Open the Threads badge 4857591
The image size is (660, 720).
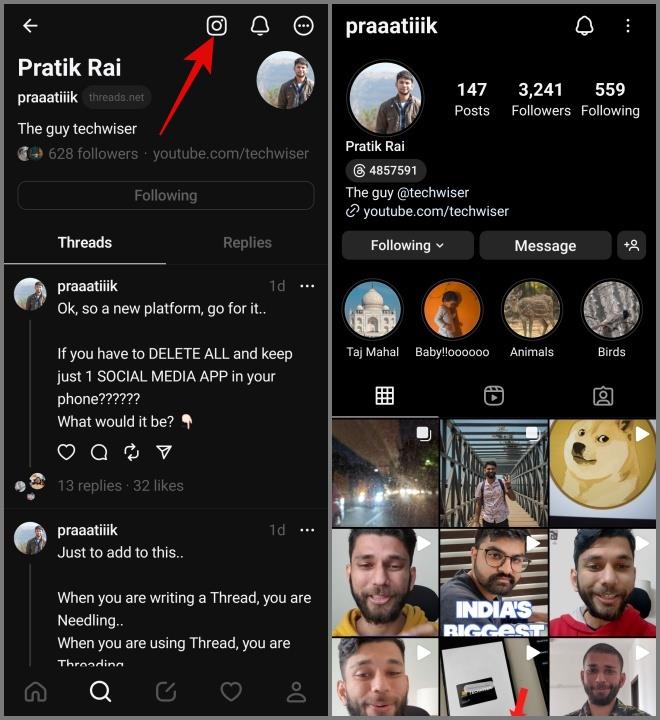[386, 170]
